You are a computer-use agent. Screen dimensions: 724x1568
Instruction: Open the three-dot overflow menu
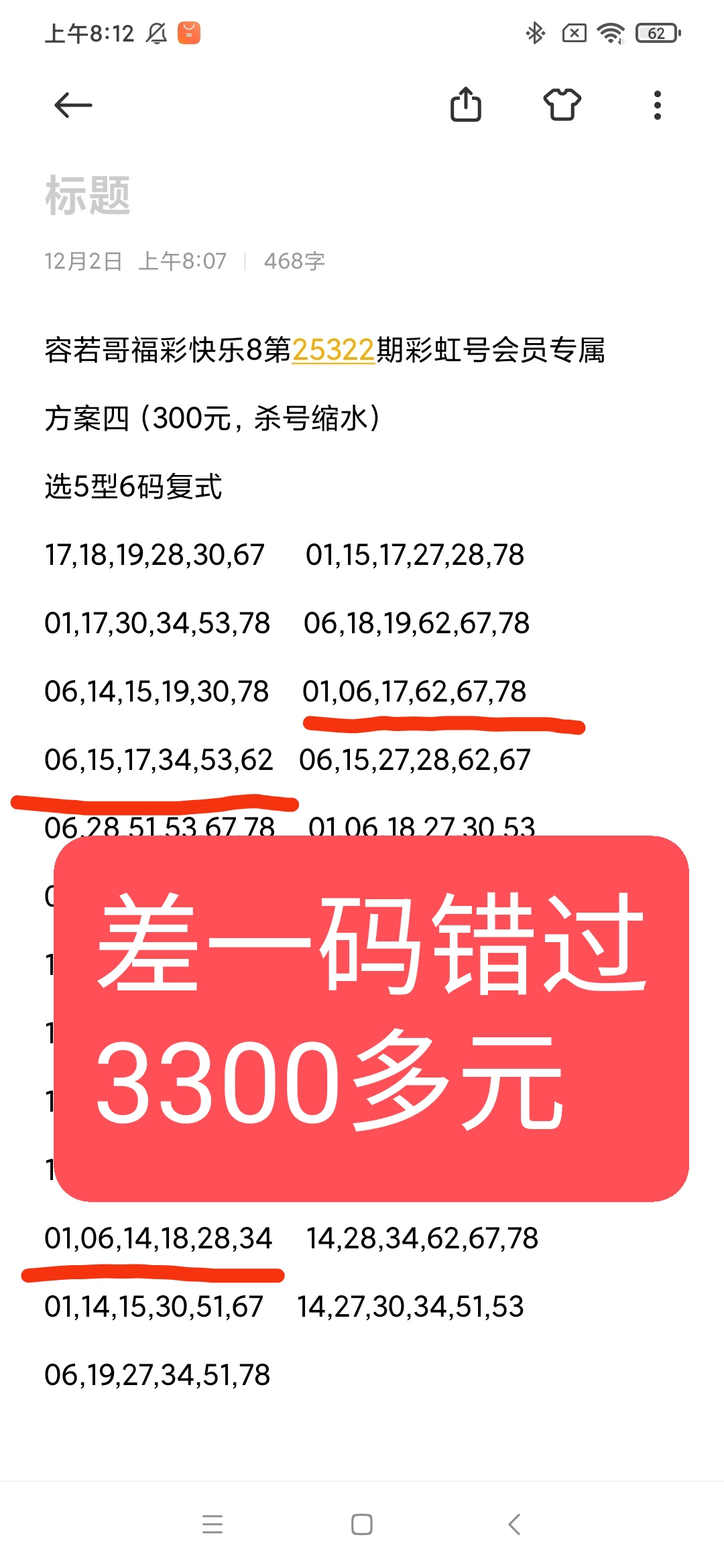pyautogui.click(x=656, y=105)
